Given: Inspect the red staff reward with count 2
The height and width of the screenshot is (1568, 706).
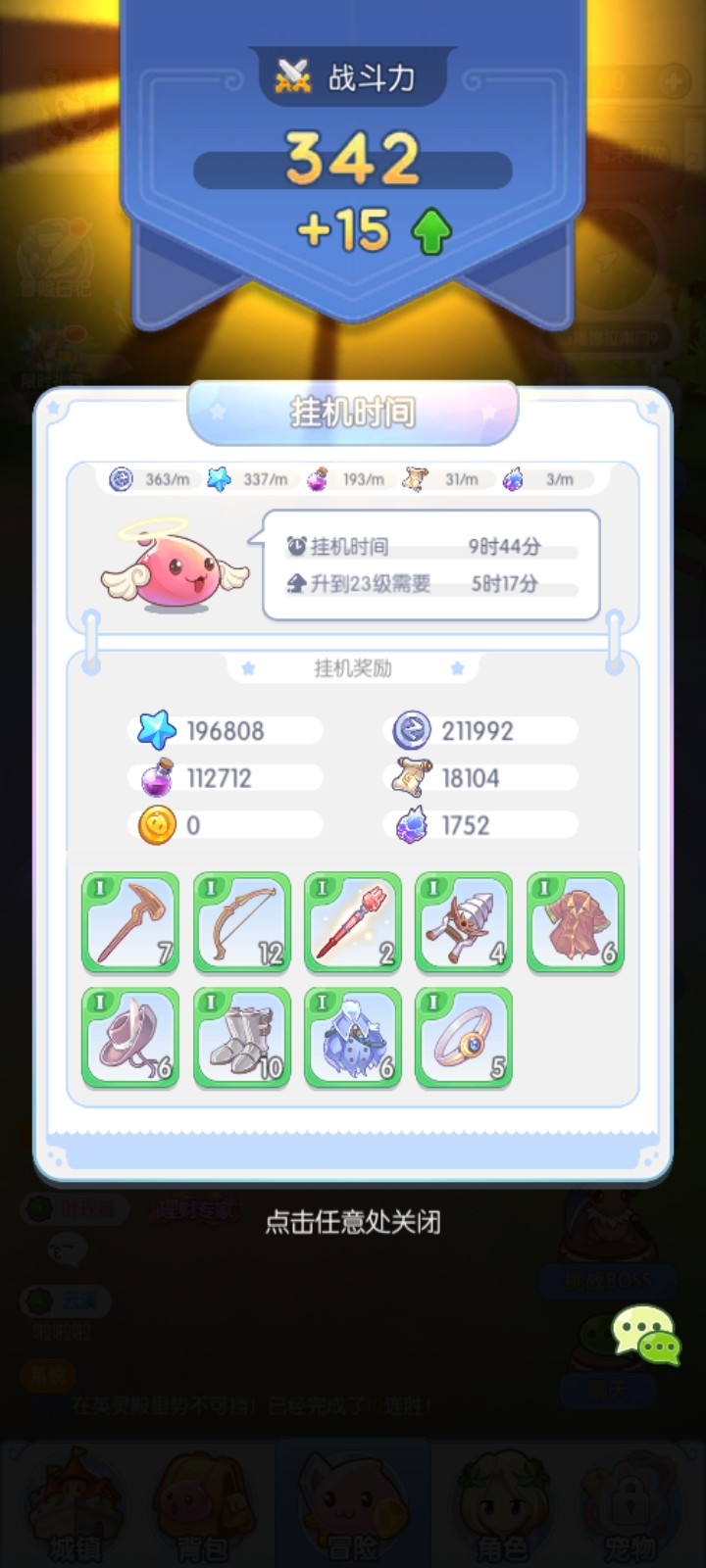Looking at the screenshot, I should tap(353, 922).
